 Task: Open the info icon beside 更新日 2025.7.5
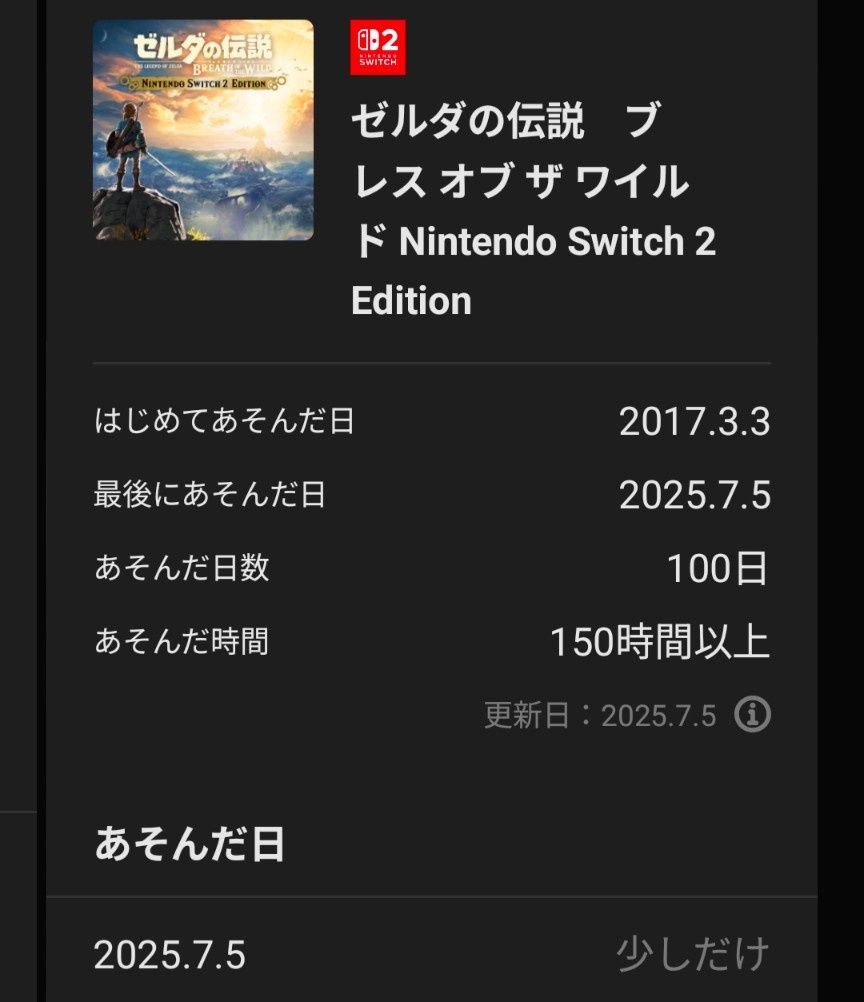pyautogui.click(x=752, y=715)
